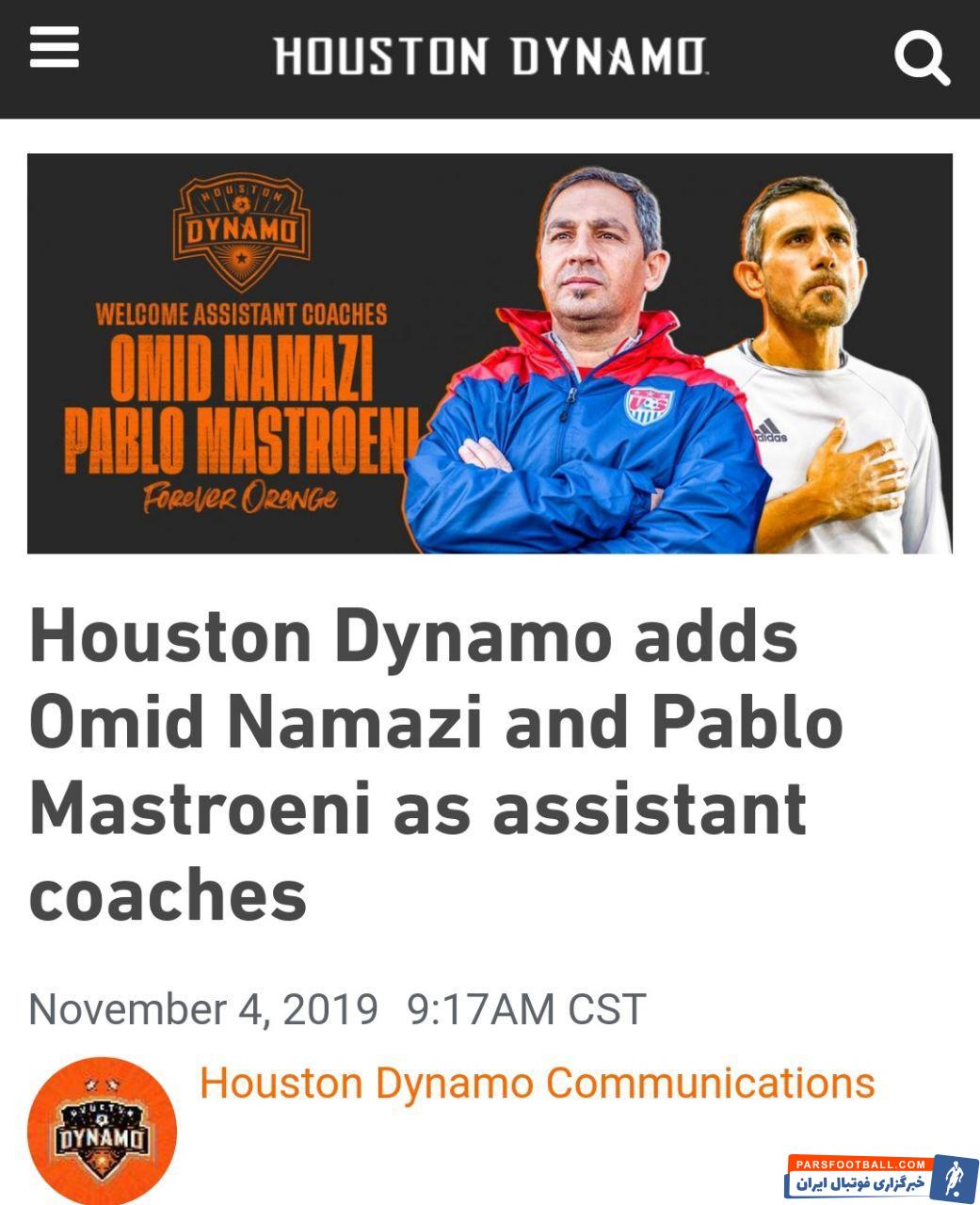Open the Houston Dynamo Communications author link
Screen dimensions: 980x1205
[537, 1083]
